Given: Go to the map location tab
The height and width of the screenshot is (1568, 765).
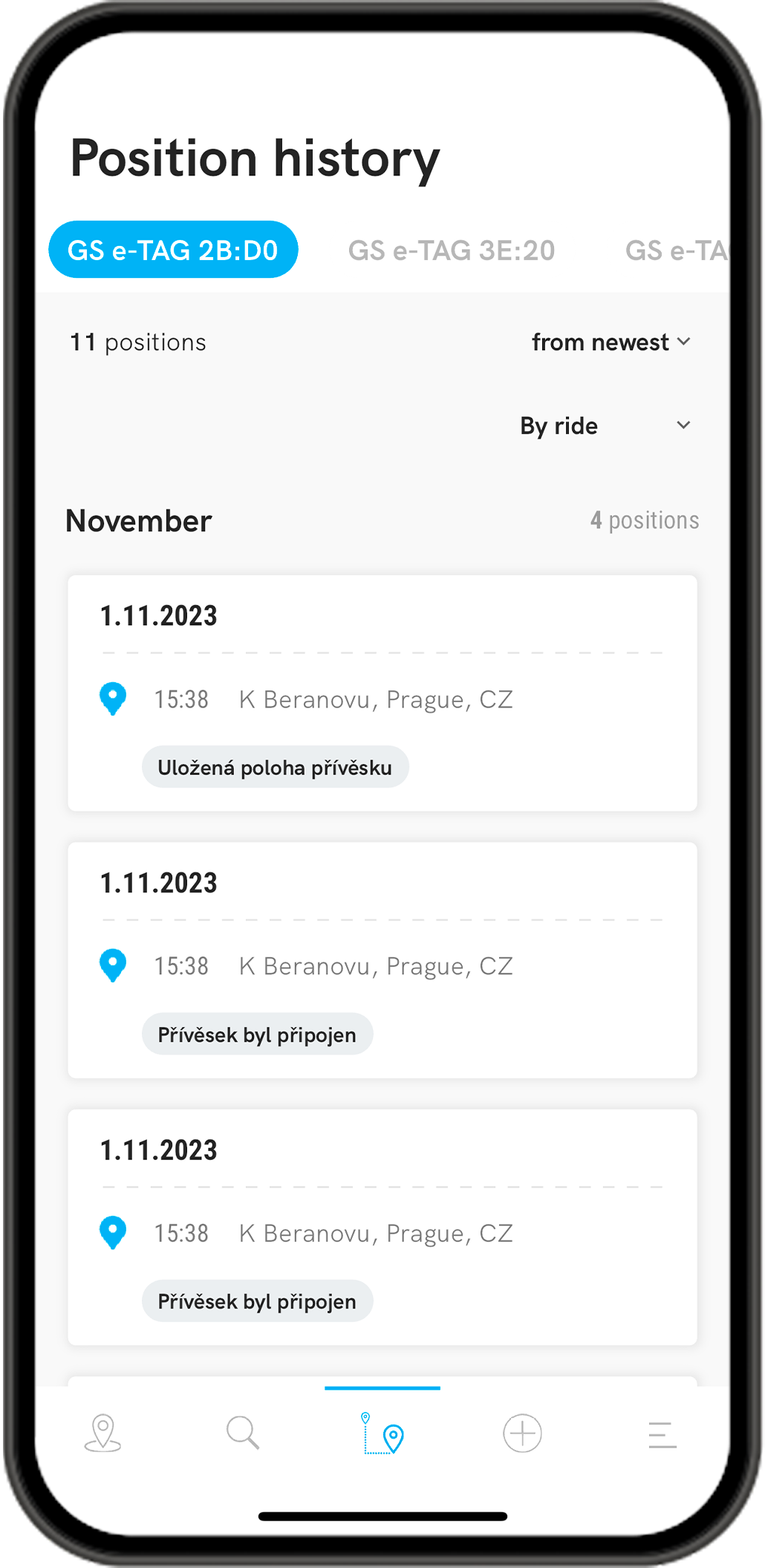Looking at the screenshot, I should pos(102,1433).
